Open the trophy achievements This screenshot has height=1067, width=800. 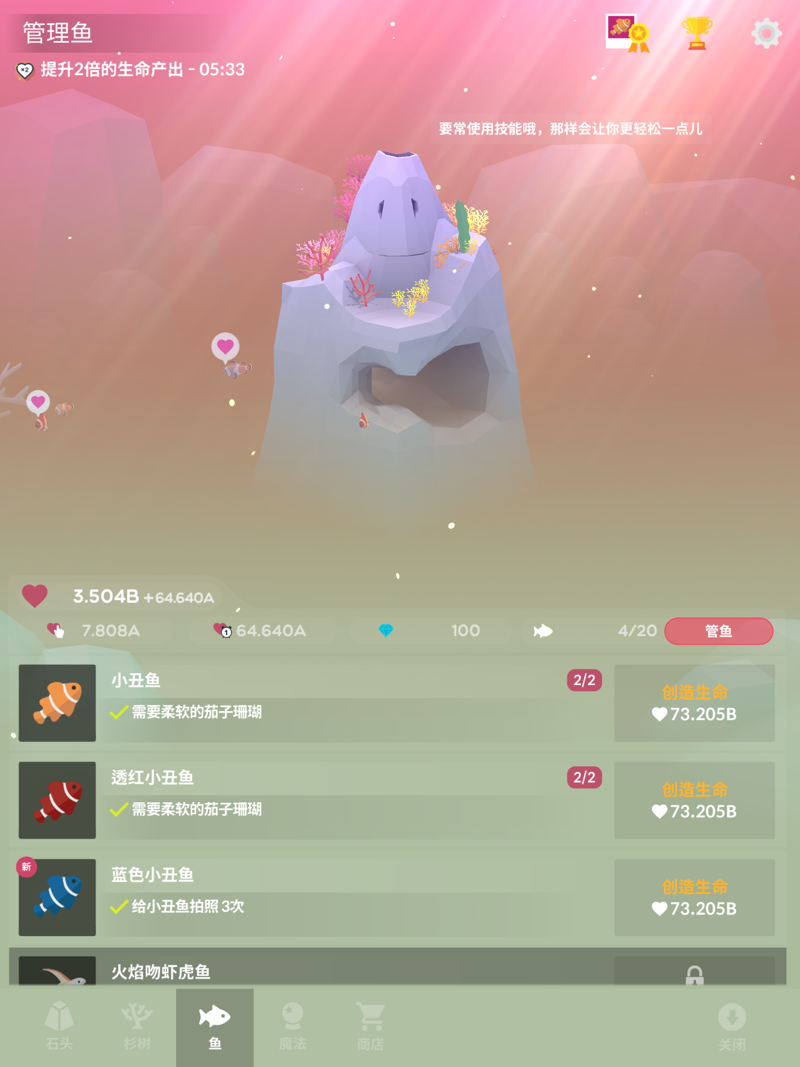tap(697, 33)
